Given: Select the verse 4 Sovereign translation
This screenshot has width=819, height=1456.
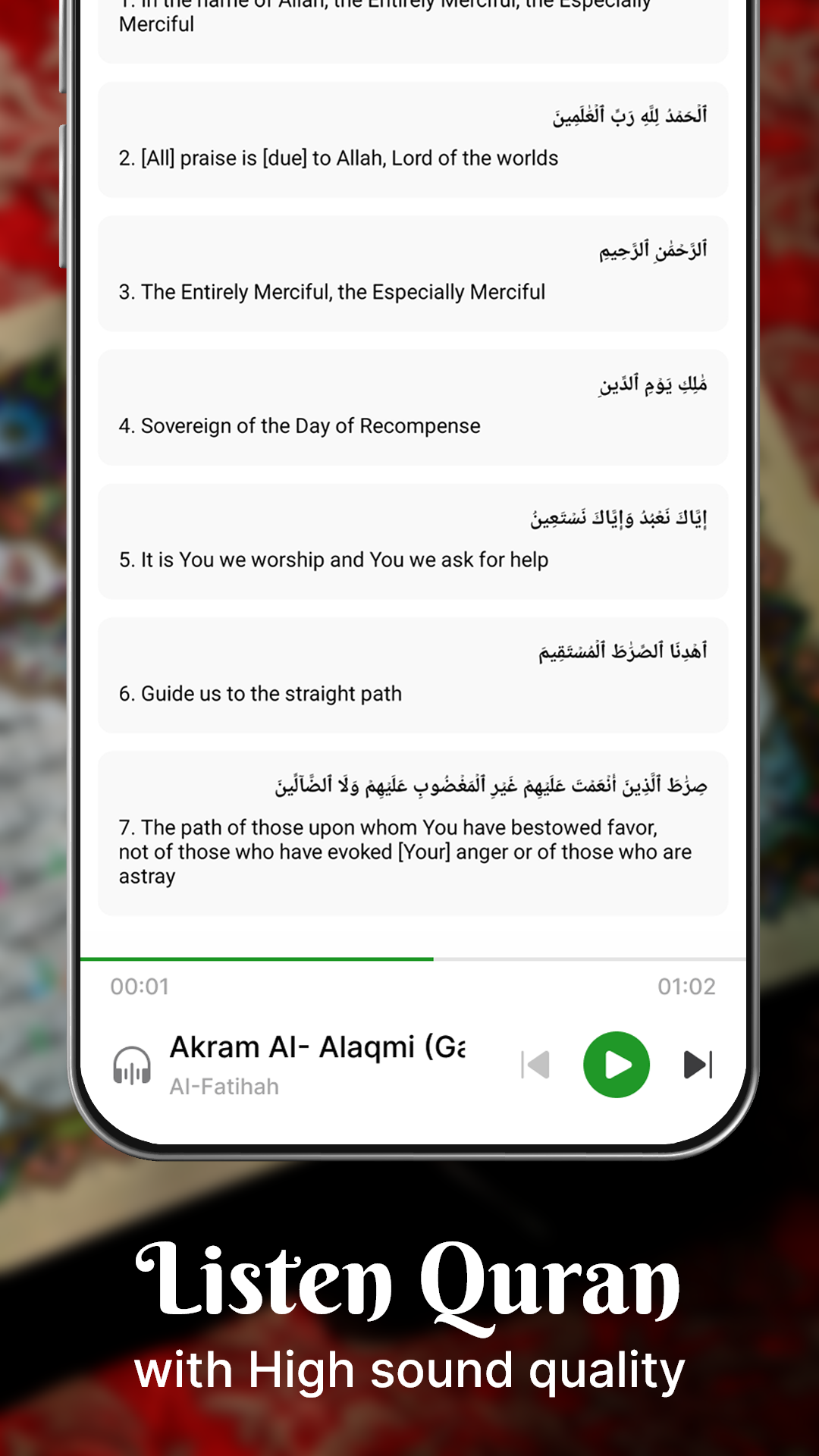Looking at the screenshot, I should coord(413,406).
